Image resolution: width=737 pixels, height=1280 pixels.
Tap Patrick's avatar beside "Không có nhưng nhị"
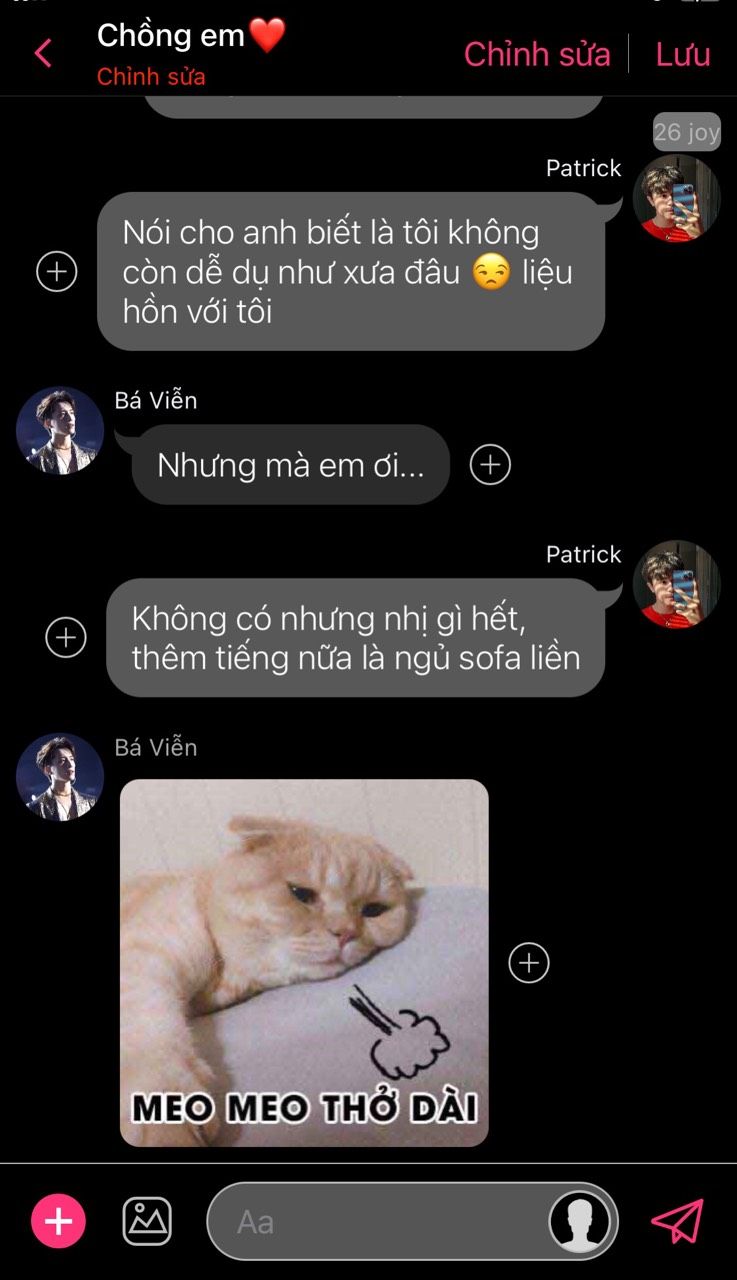pyautogui.click(x=677, y=584)
